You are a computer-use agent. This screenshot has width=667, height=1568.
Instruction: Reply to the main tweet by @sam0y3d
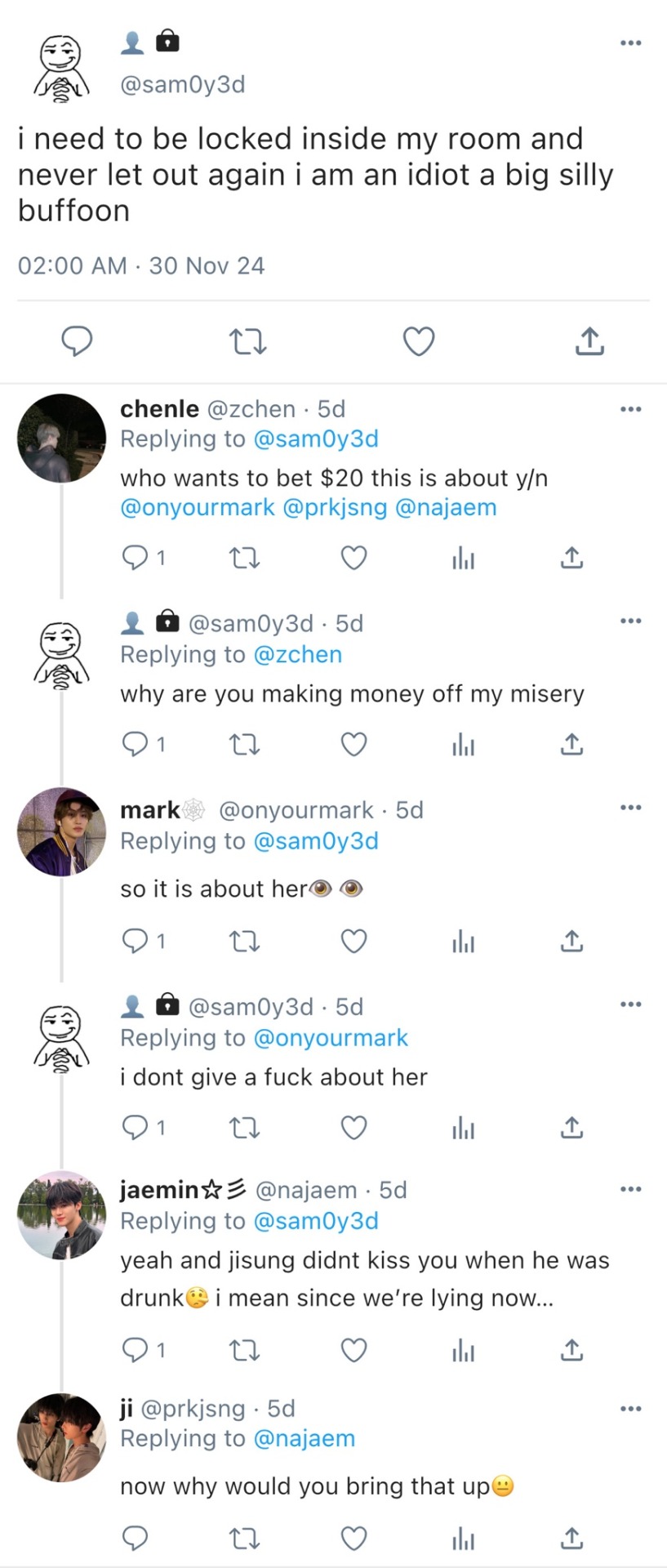coord(78,341)
